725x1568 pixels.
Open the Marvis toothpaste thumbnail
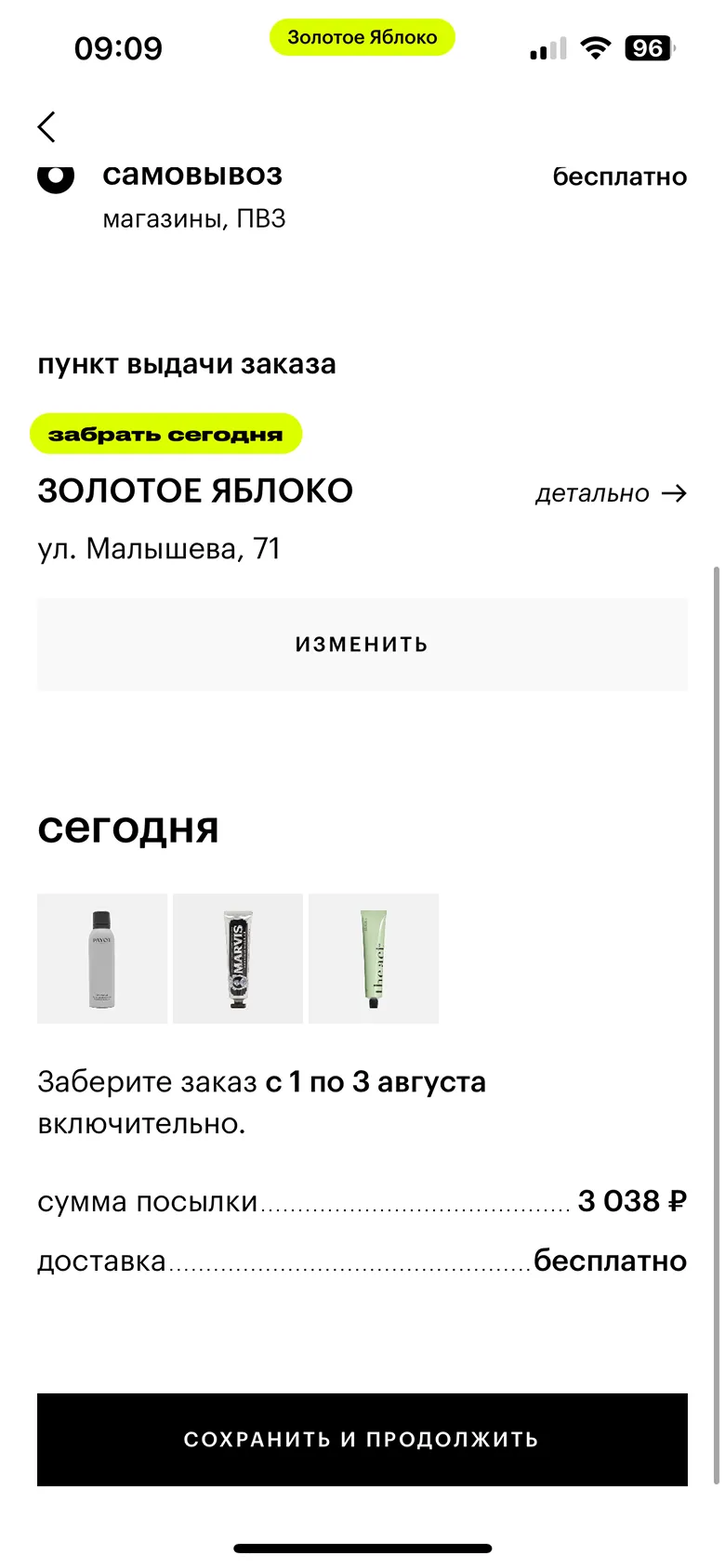pos(238,959)
